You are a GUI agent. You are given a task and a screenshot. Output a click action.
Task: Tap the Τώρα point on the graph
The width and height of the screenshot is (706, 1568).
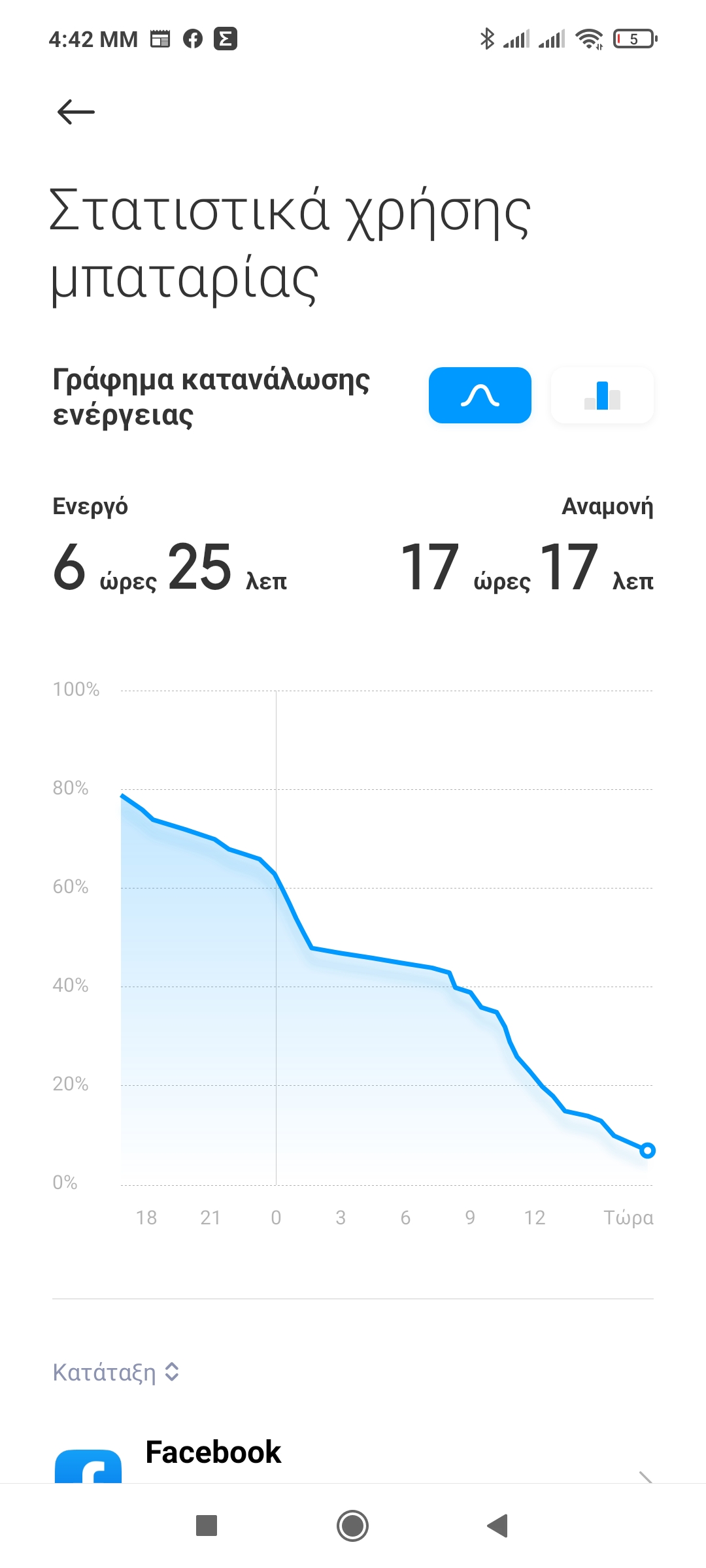[647, 1151]
